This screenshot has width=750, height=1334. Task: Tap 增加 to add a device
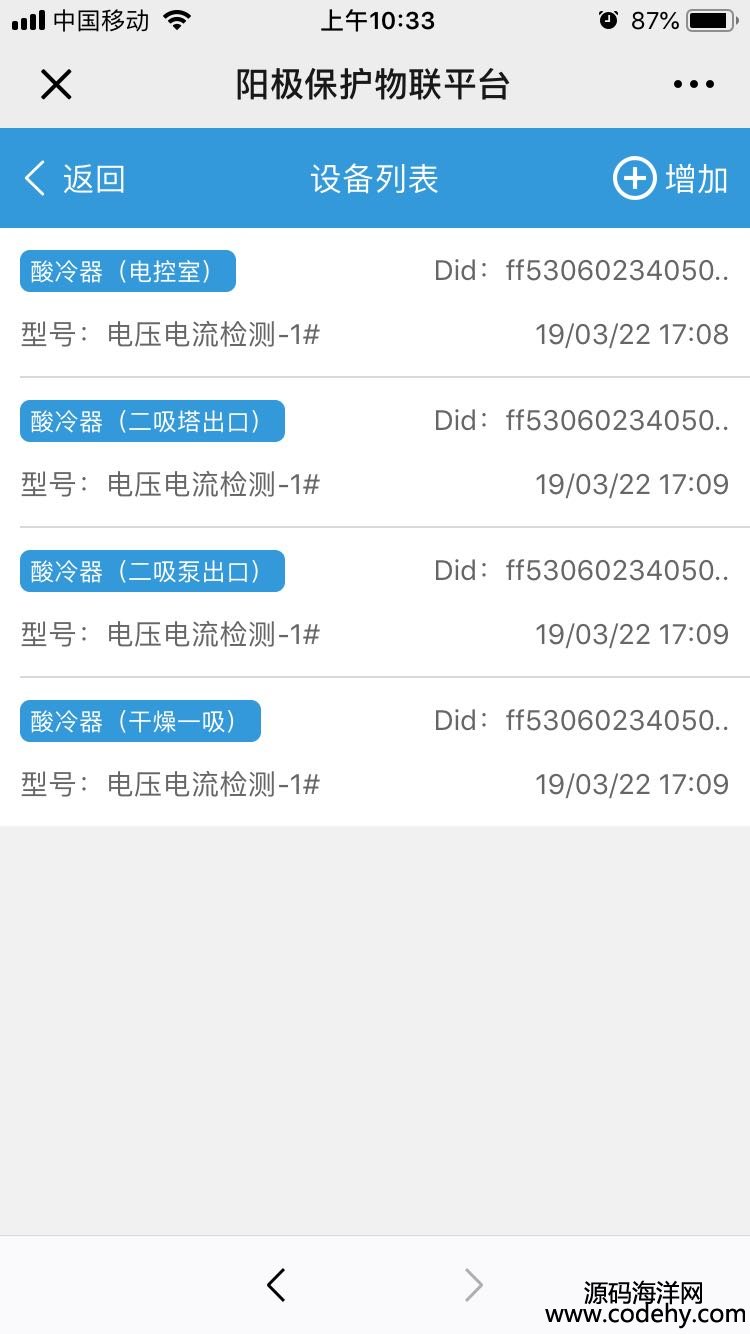point(670,179)
